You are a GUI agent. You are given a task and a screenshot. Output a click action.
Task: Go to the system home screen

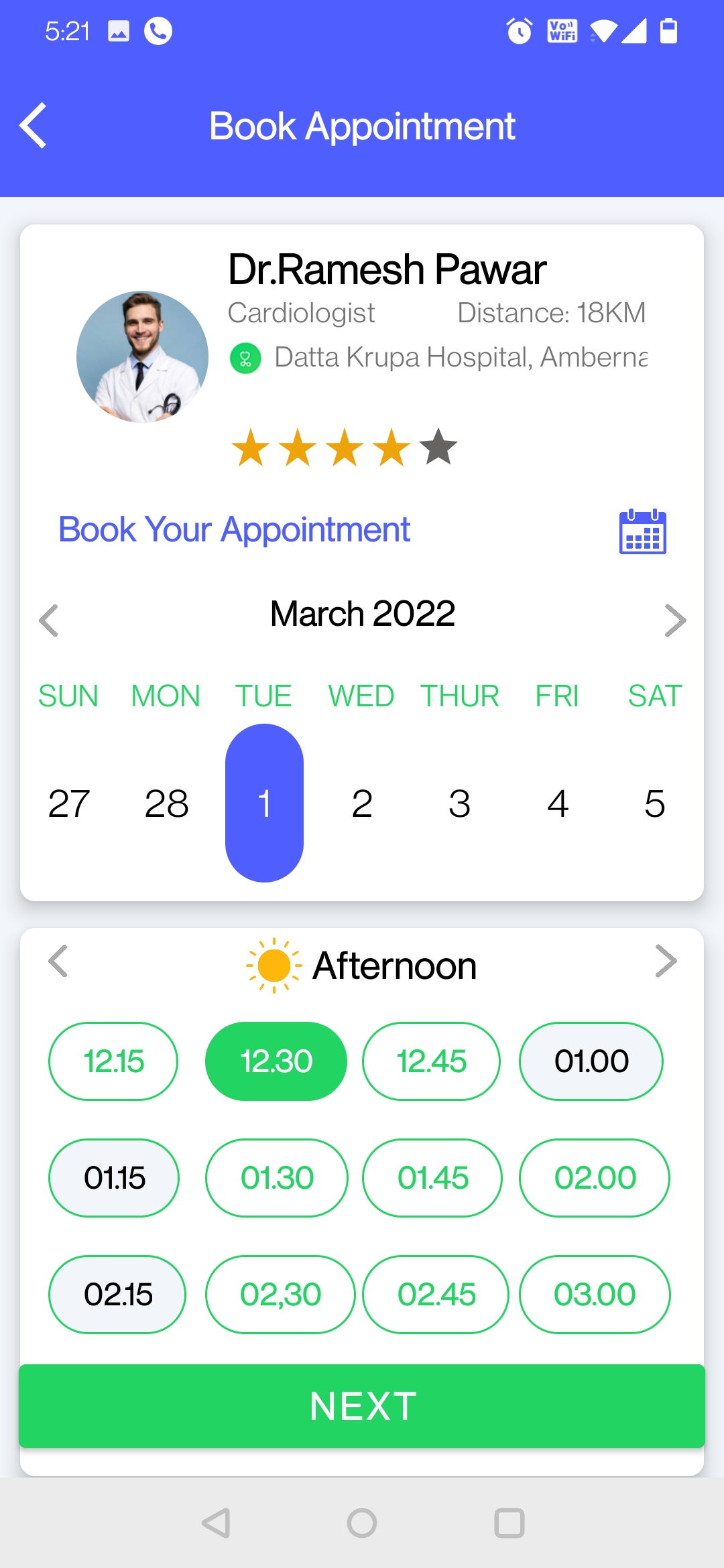tap(362, 1522)
